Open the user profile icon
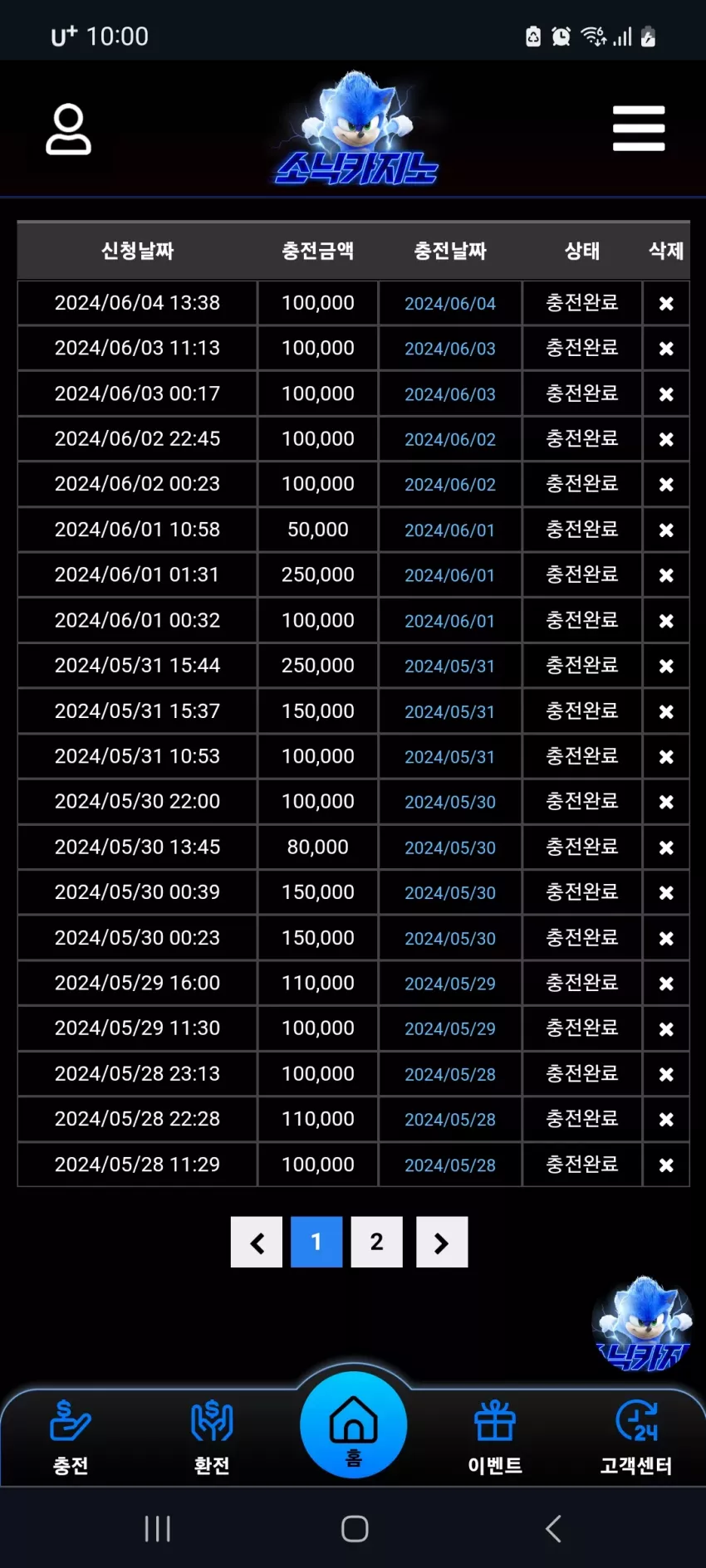 click(68, 129)
